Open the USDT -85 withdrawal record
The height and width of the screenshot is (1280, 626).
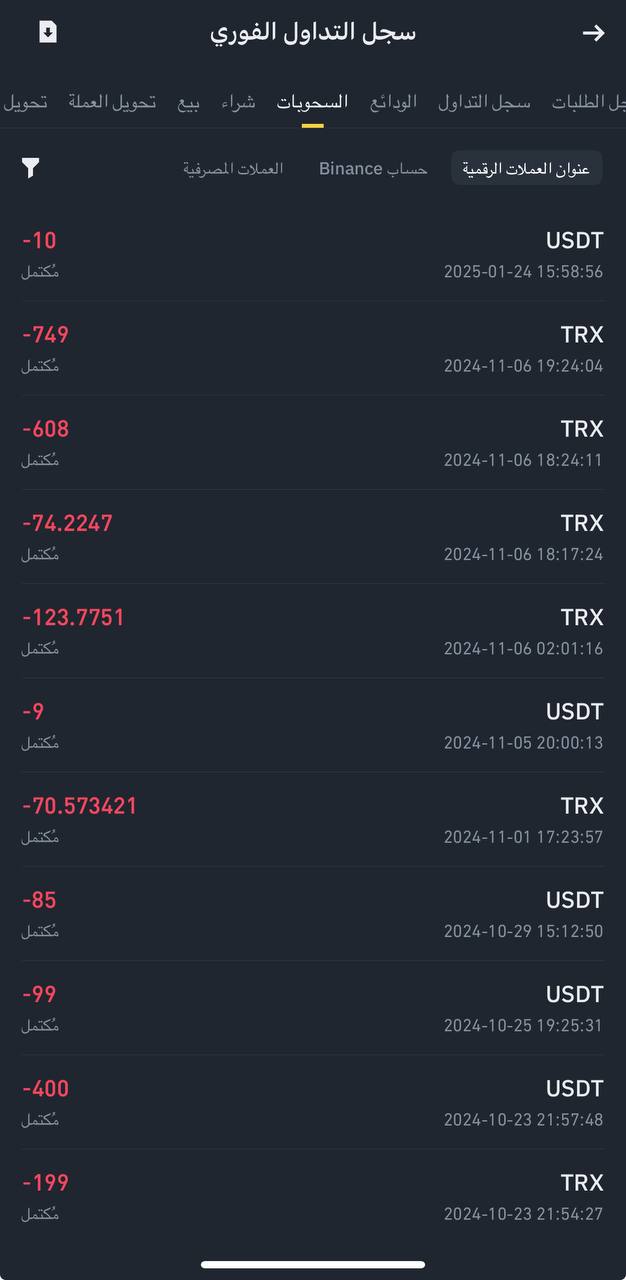coord(313,914)
